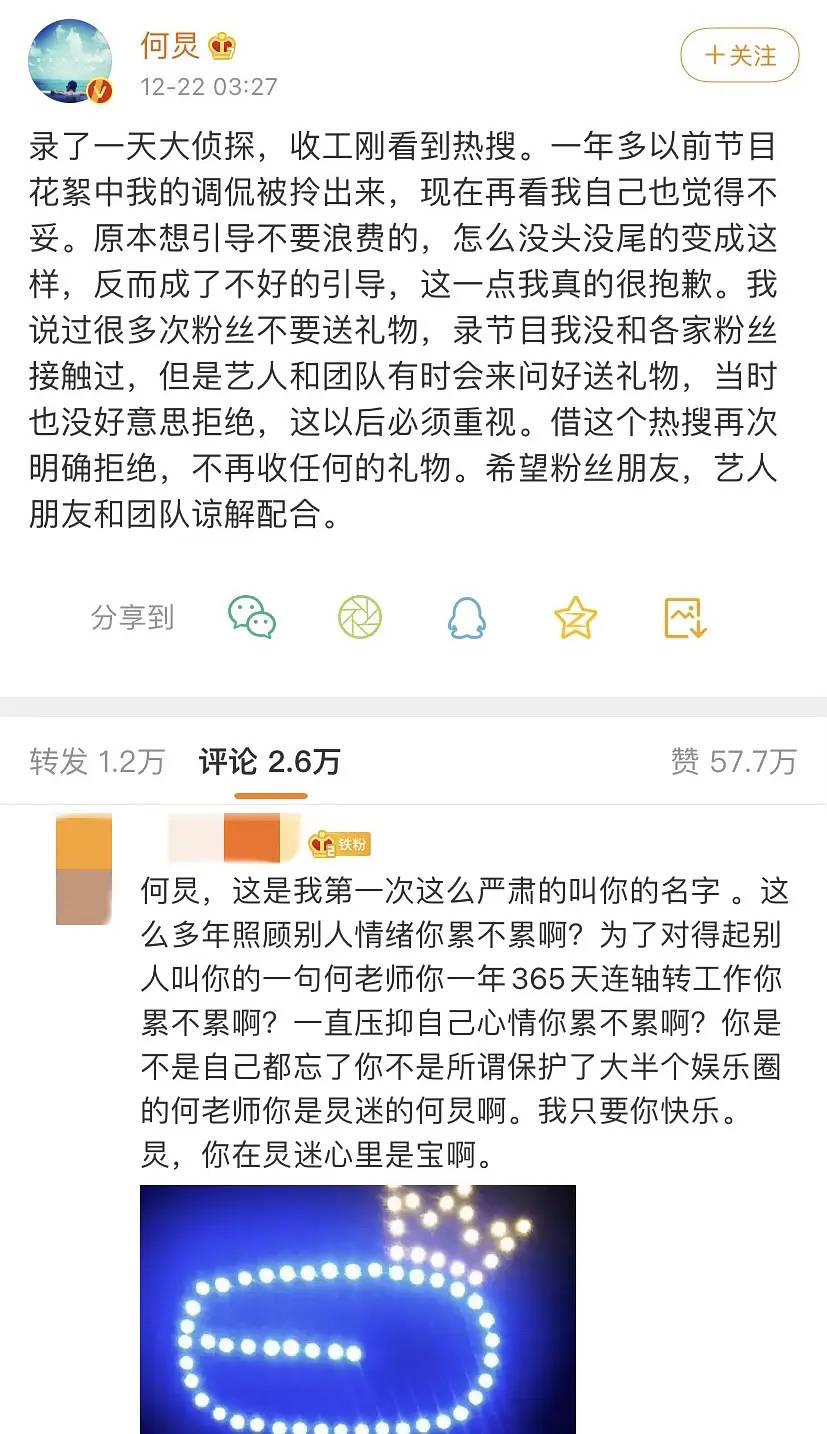Open the commenter's avatar
Screen dimensions: 827x1434
click(x=83, y=869)
